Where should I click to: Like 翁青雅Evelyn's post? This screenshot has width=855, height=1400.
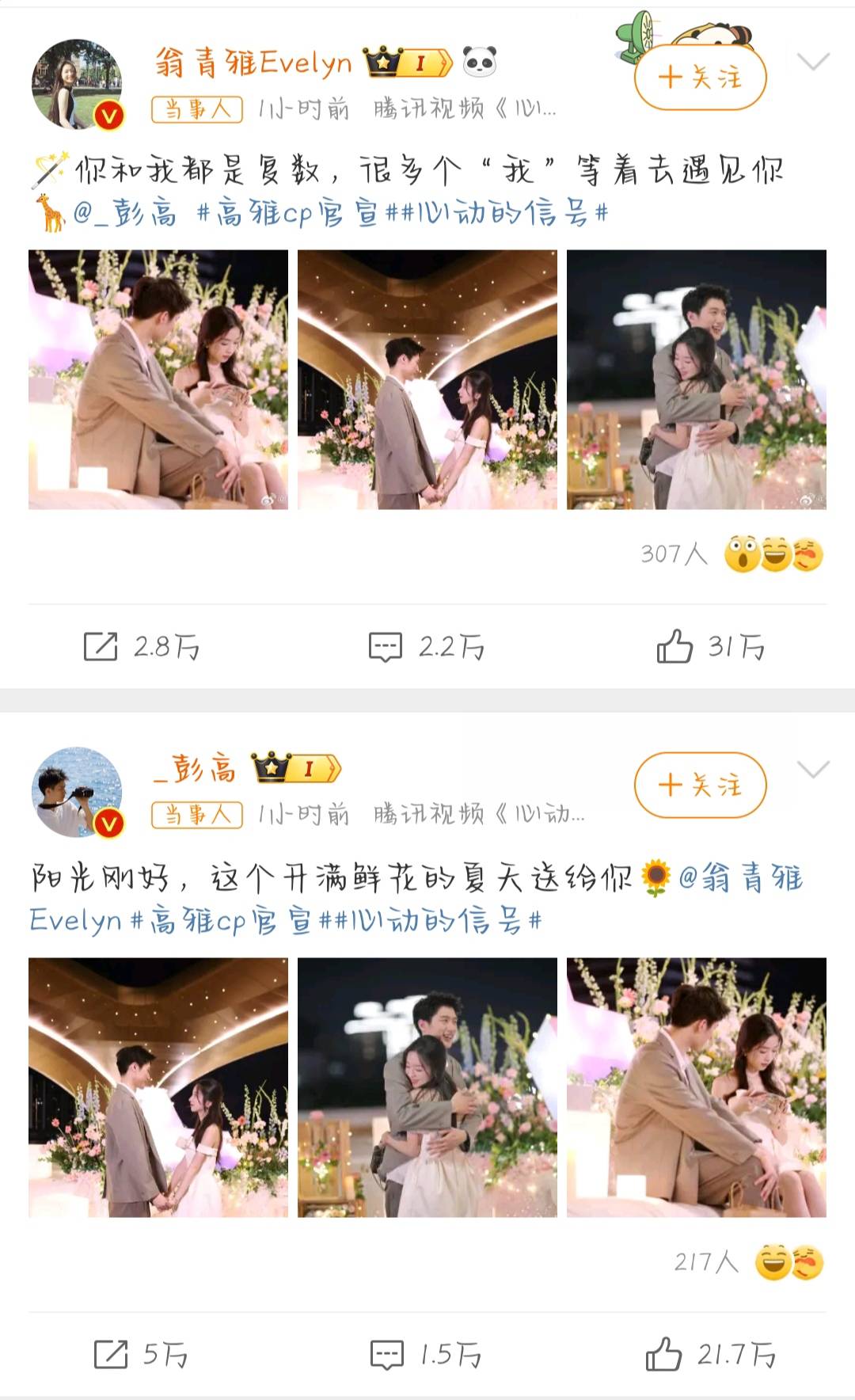click(710, 647)
